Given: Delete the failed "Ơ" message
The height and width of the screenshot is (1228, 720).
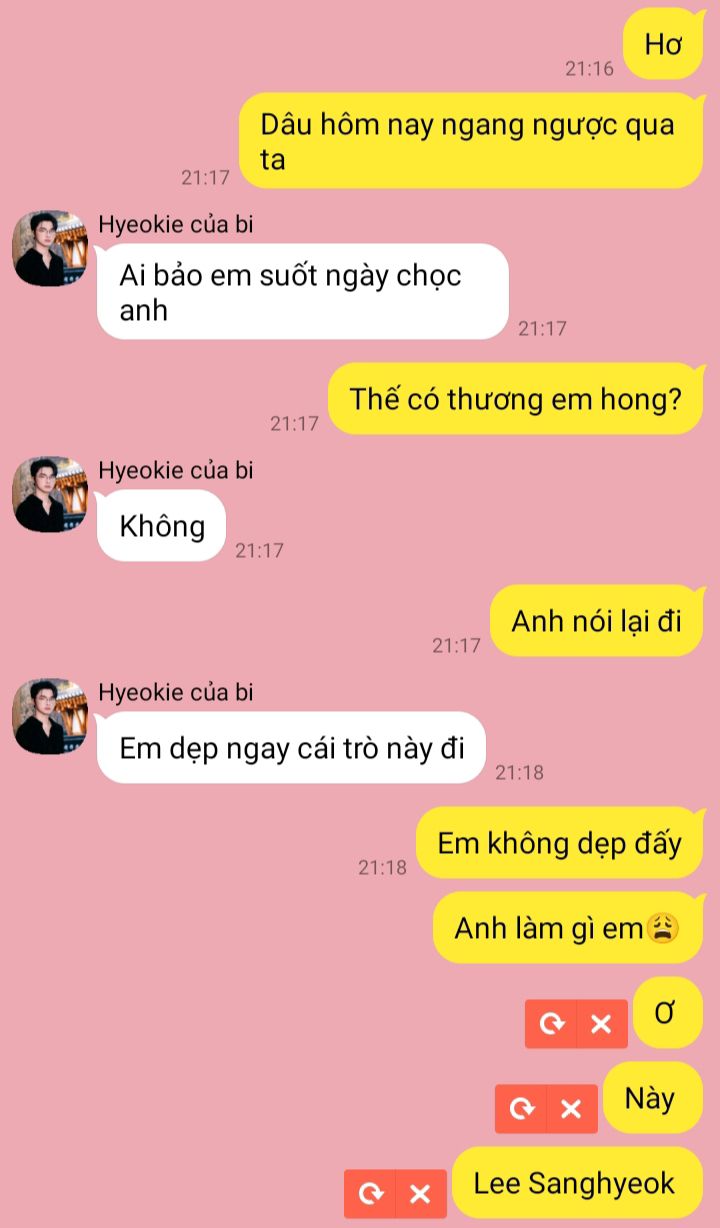Looking at the screenshot, I should click(602, 1024).
